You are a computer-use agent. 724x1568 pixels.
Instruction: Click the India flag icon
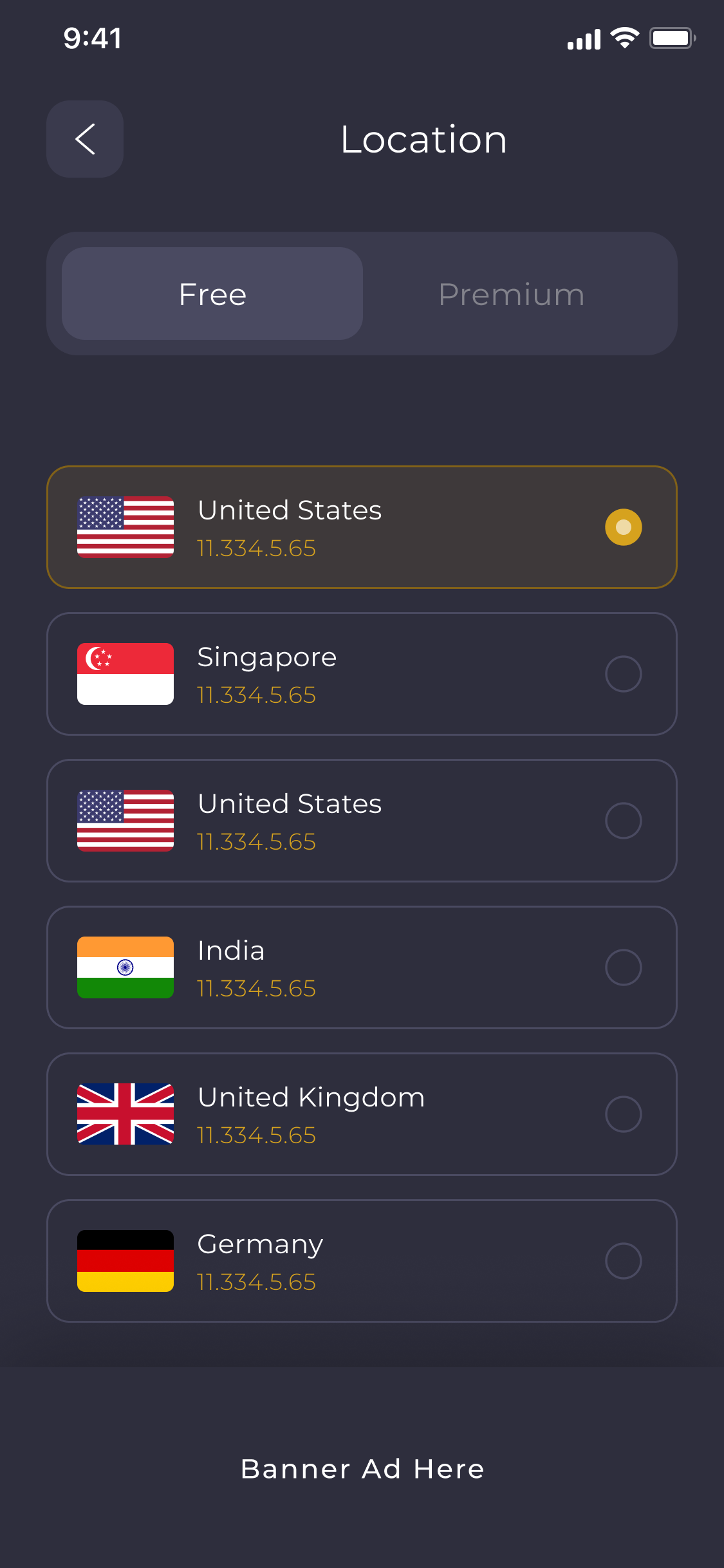tap(125, 967)
